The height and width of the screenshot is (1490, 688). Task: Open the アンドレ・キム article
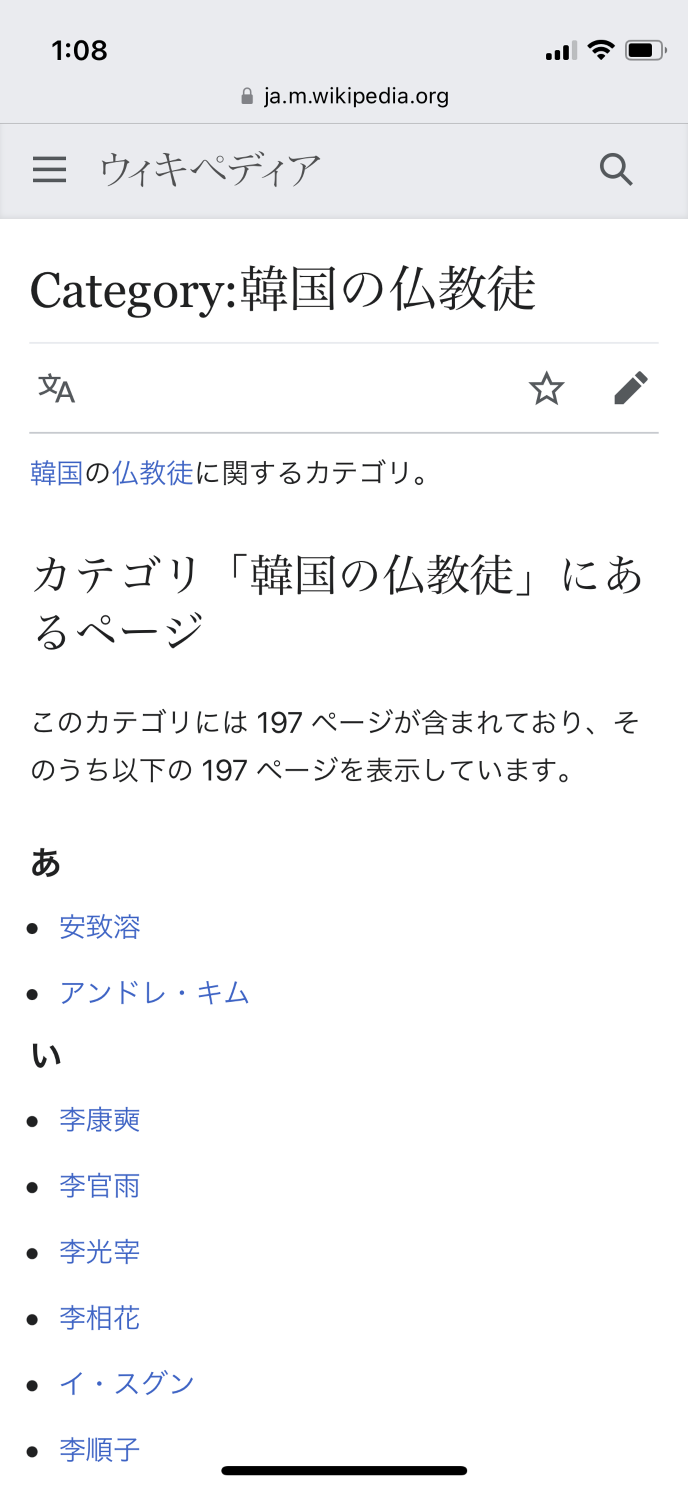tap(154, 993)
